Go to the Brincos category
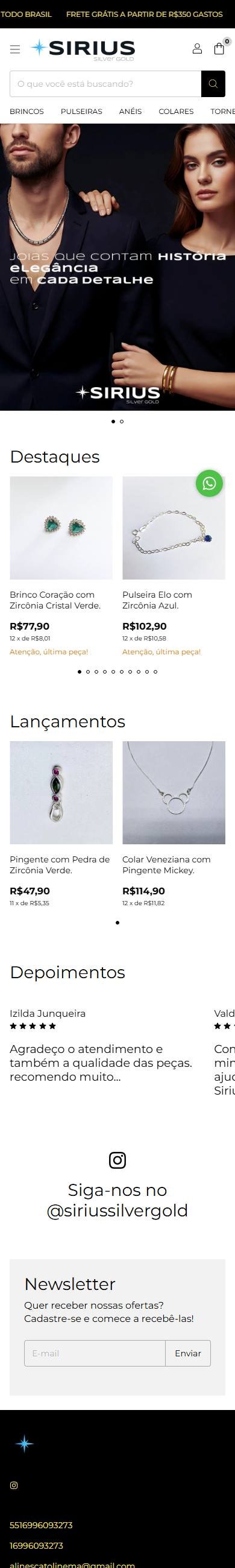Screen dimensions: 235x1568 27,112
